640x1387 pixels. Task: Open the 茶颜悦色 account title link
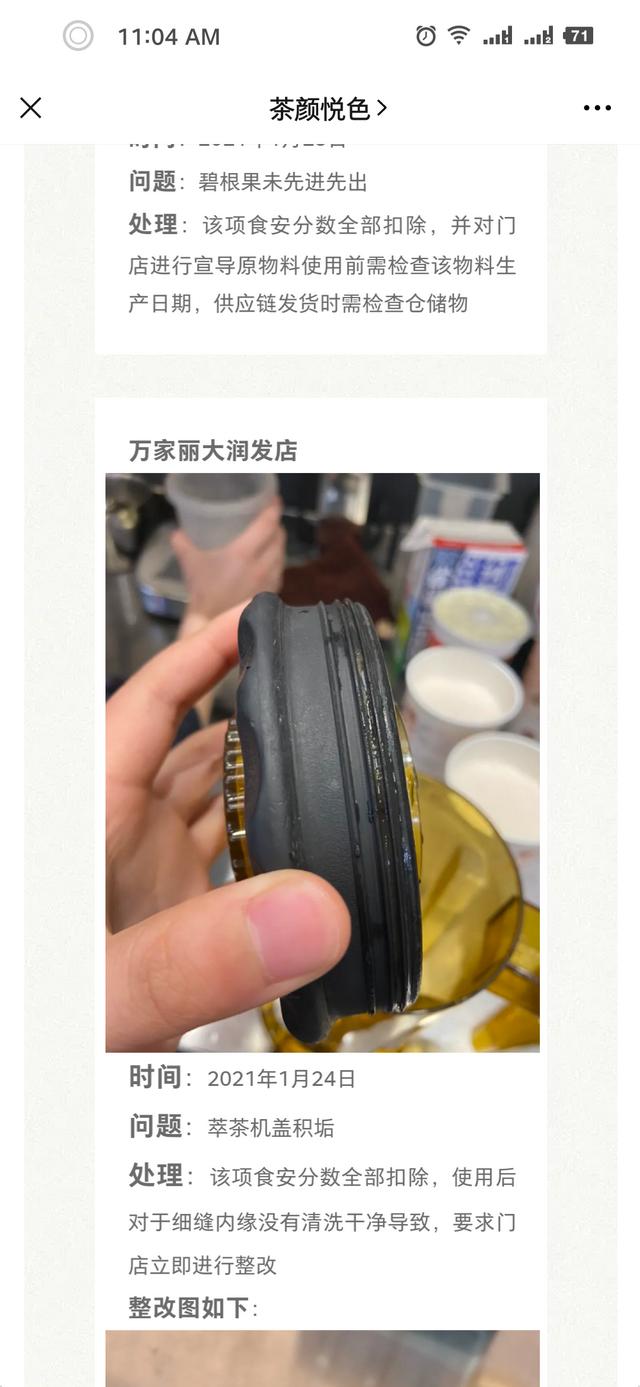coord(327,108)
